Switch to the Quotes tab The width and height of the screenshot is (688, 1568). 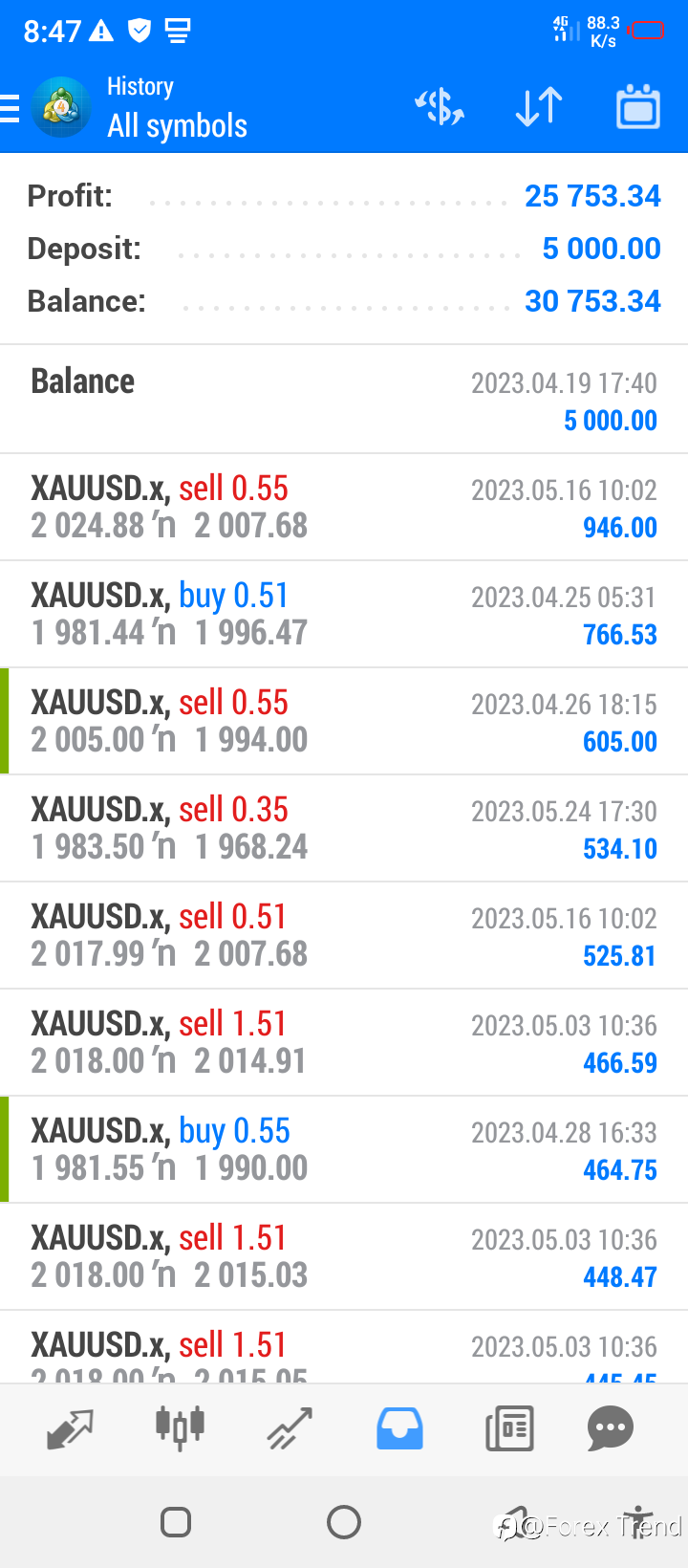pyautogui.click(x=70, y=1429)
